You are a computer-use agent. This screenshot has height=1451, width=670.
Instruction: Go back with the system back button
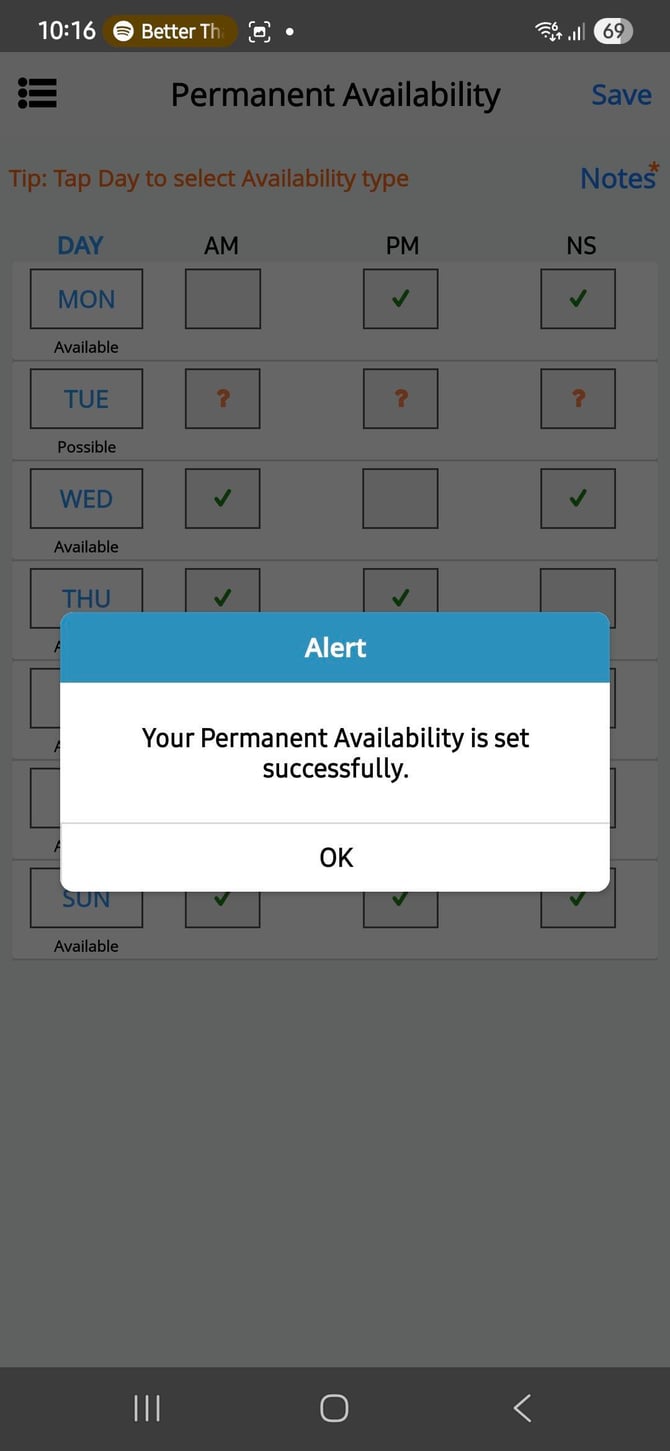tap(522, 1408)
